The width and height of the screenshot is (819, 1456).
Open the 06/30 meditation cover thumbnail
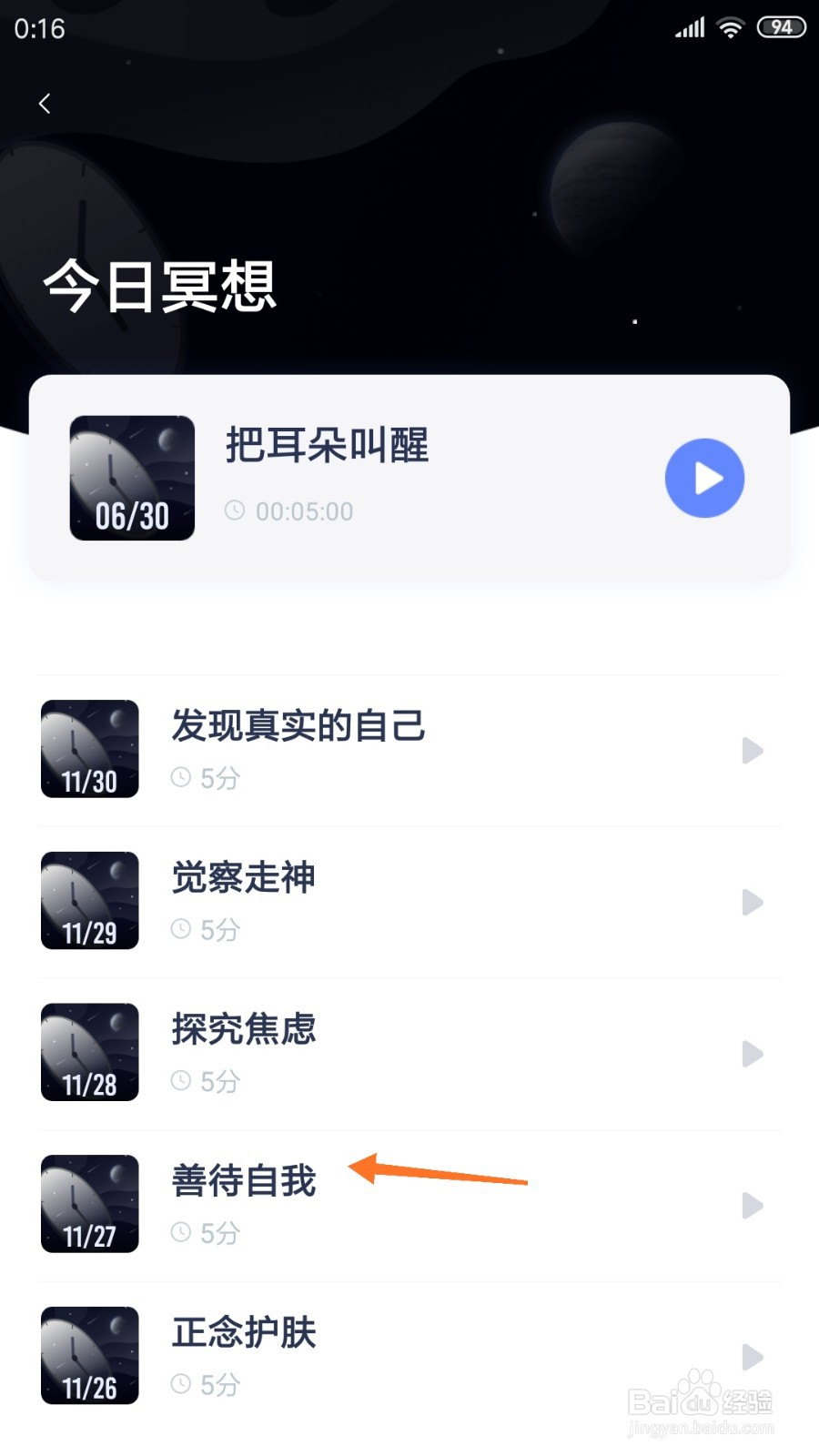[132, 479]
